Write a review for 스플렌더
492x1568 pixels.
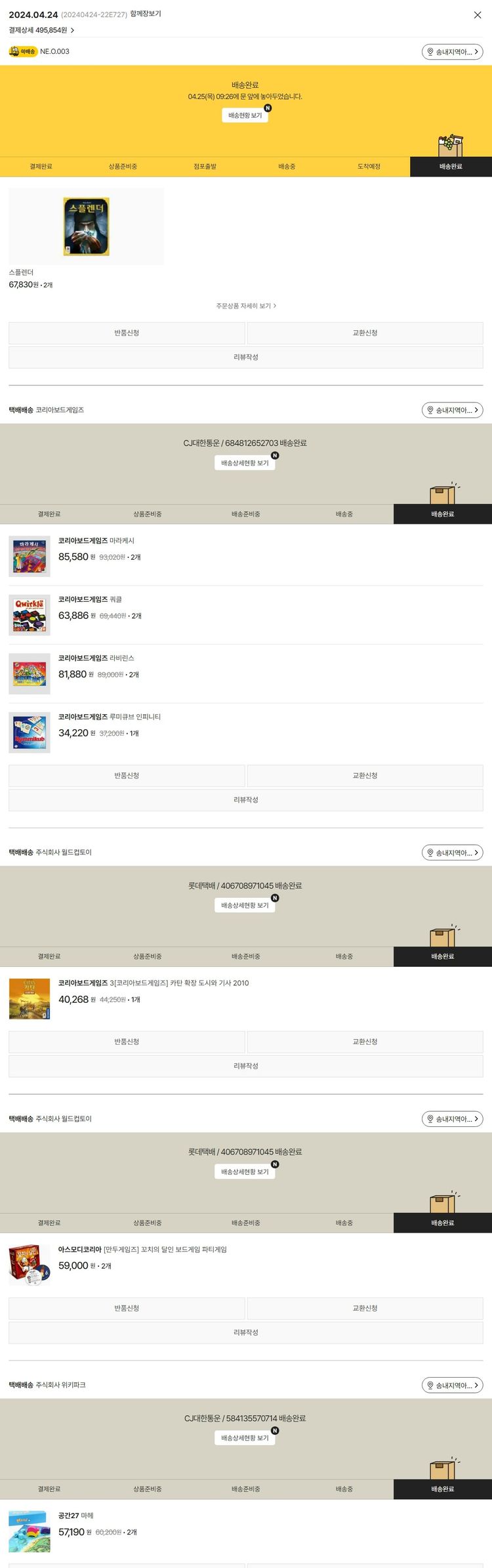coord(246,357)
